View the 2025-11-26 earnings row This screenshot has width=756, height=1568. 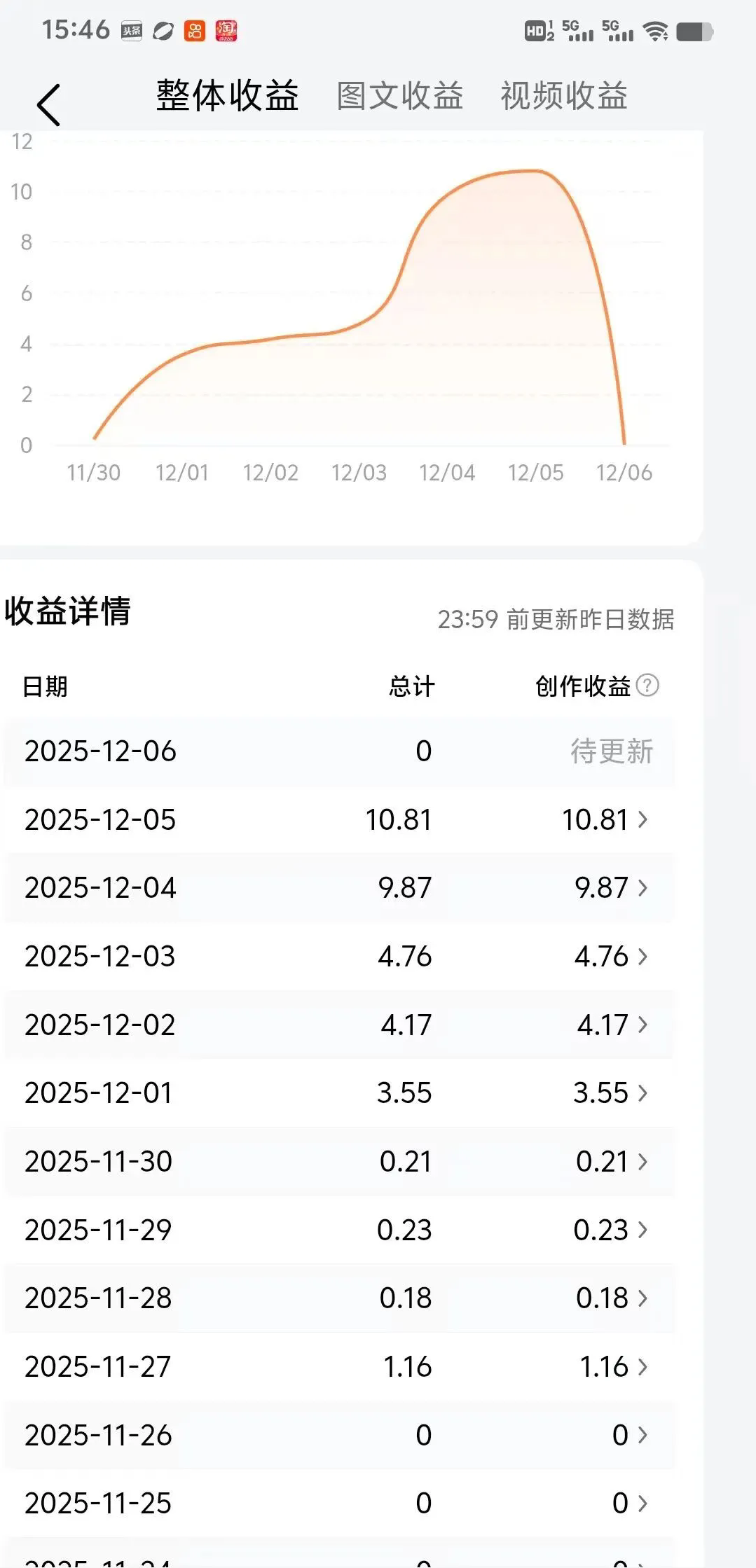[x=642, y=1435]
